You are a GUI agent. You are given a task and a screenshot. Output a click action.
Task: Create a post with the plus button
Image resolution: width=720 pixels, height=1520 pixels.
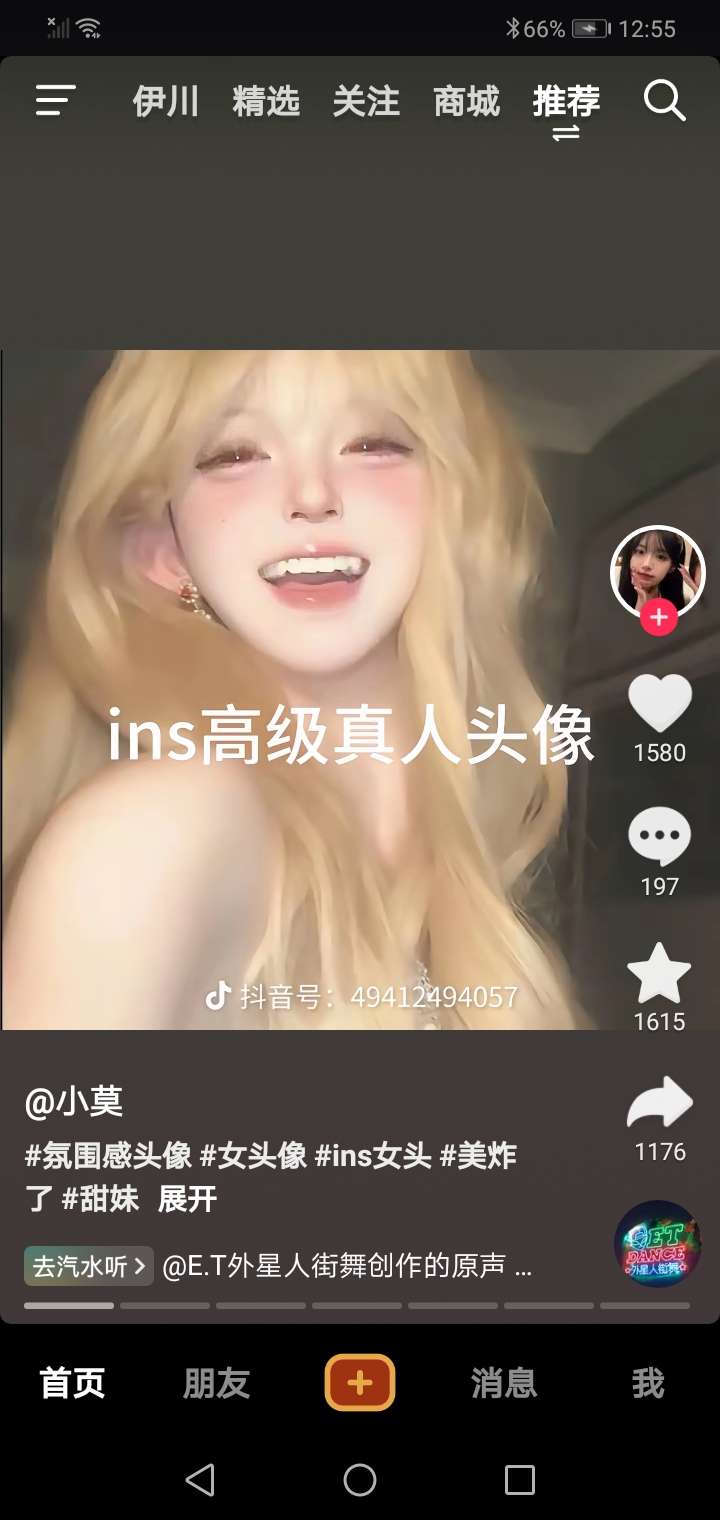point(360,1383)
